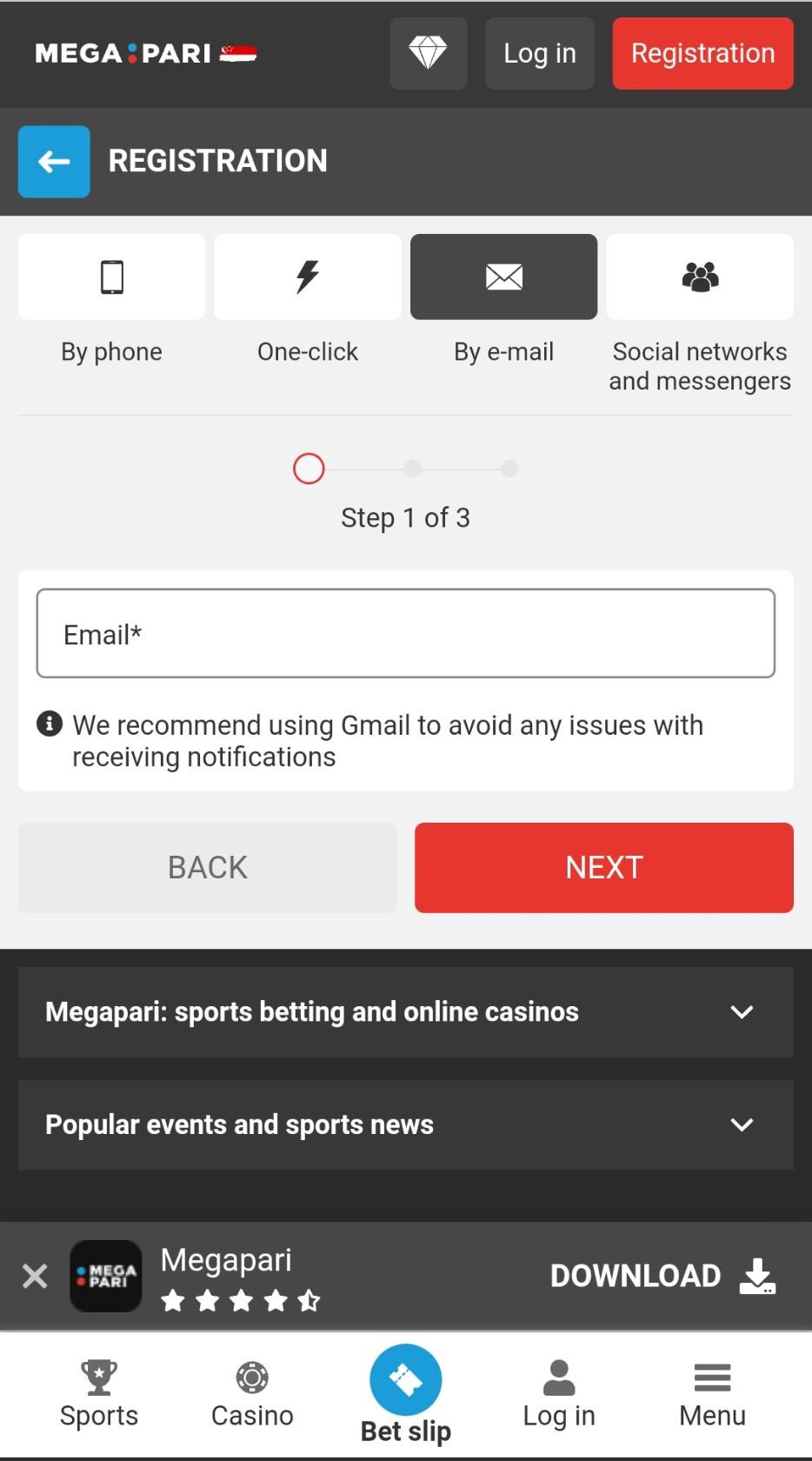Proceed with the NEXT button
Image resolution: width=812 pixels, height=1461 pixels.
click(x=603, y=867)
